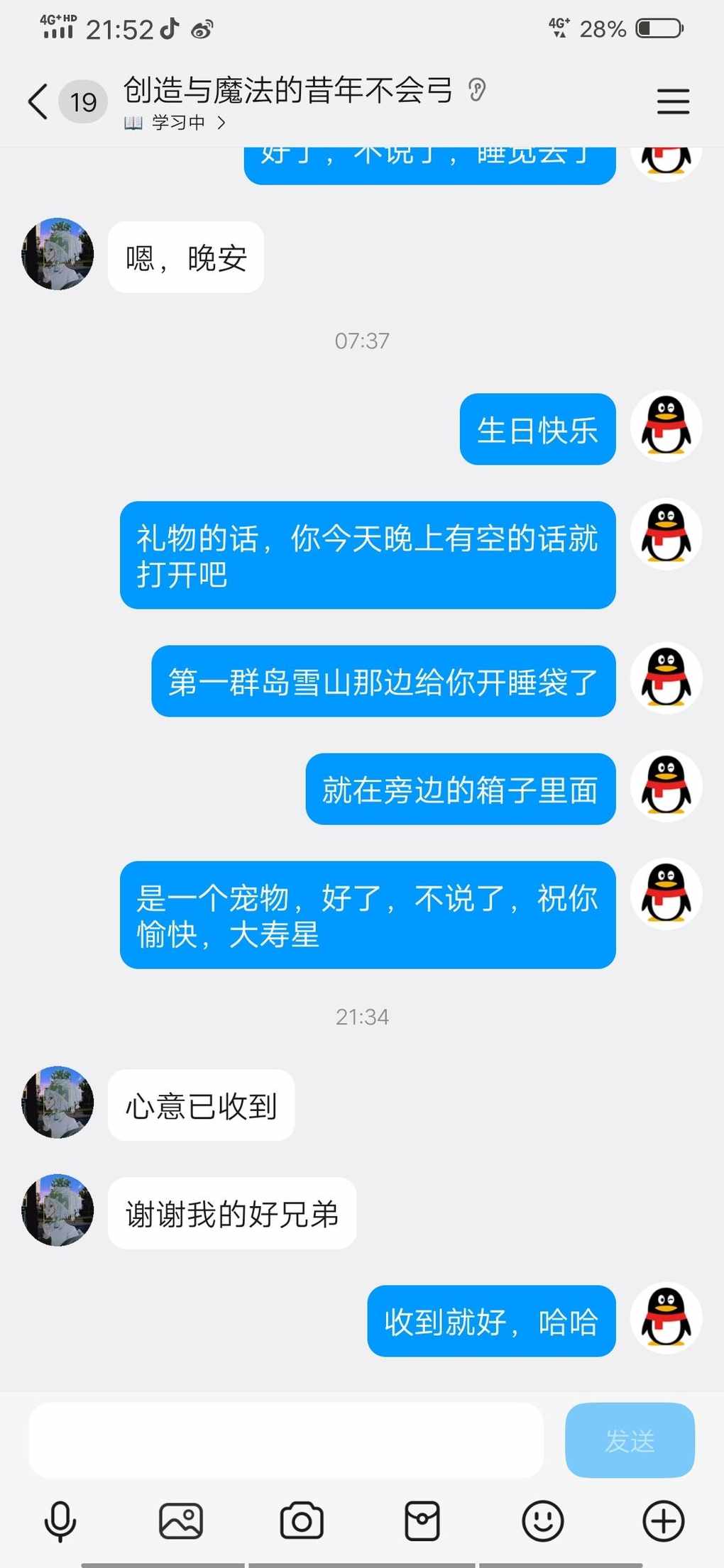Open the chat settings hamburger menu
Image resolution: width=724 pixels, height=1568 pixels.
(x=672, y=101)
